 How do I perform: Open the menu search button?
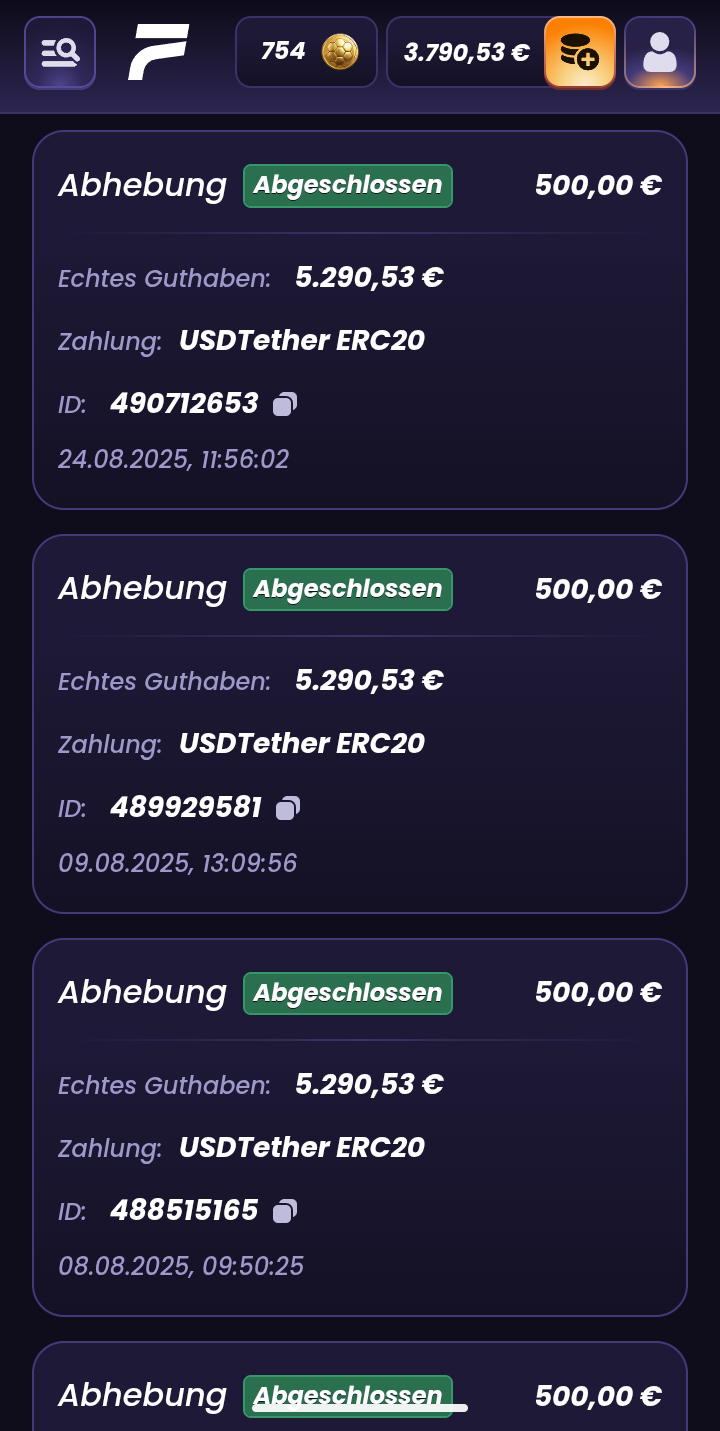tap(60, 52)
